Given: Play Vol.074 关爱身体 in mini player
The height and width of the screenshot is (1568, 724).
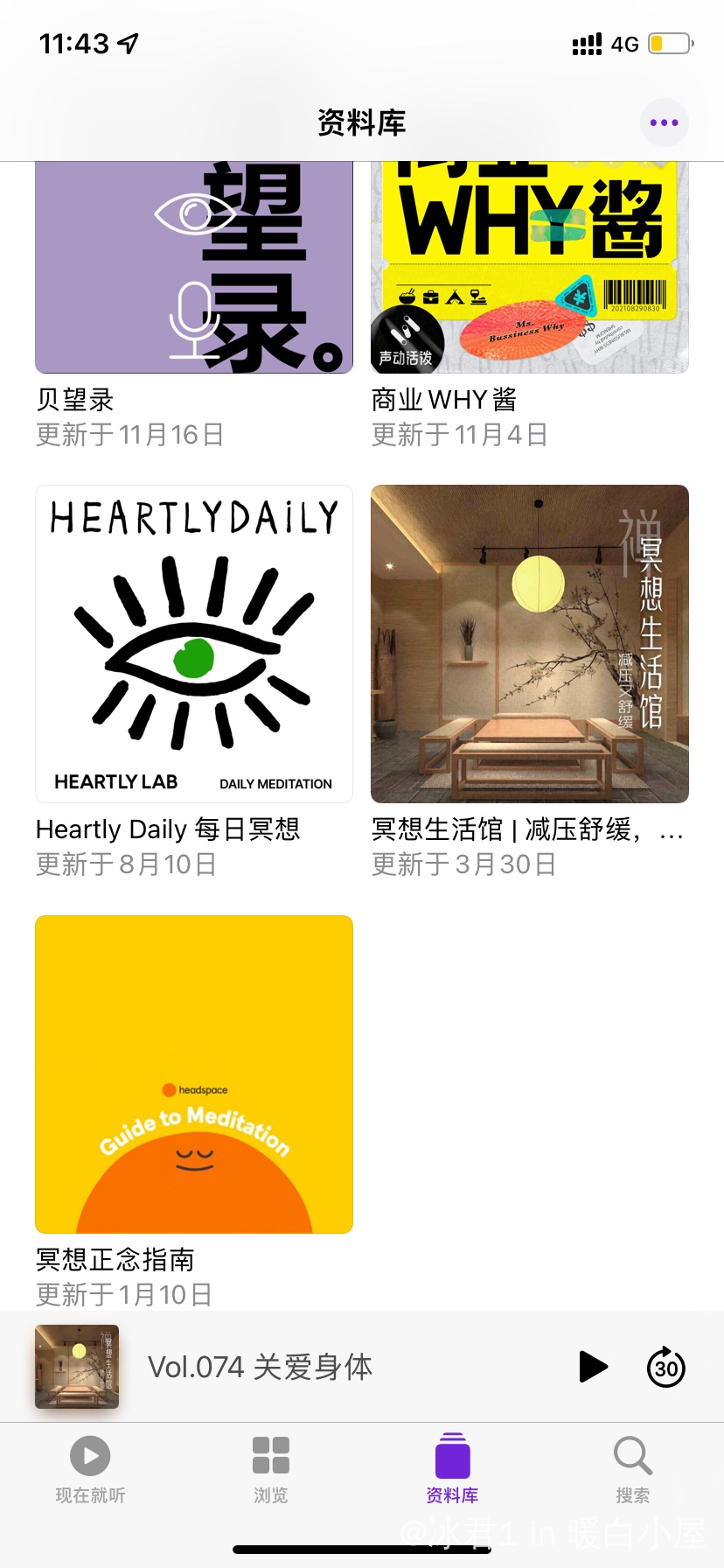Looking at the screenshot, I should (x=594, y=1367).
